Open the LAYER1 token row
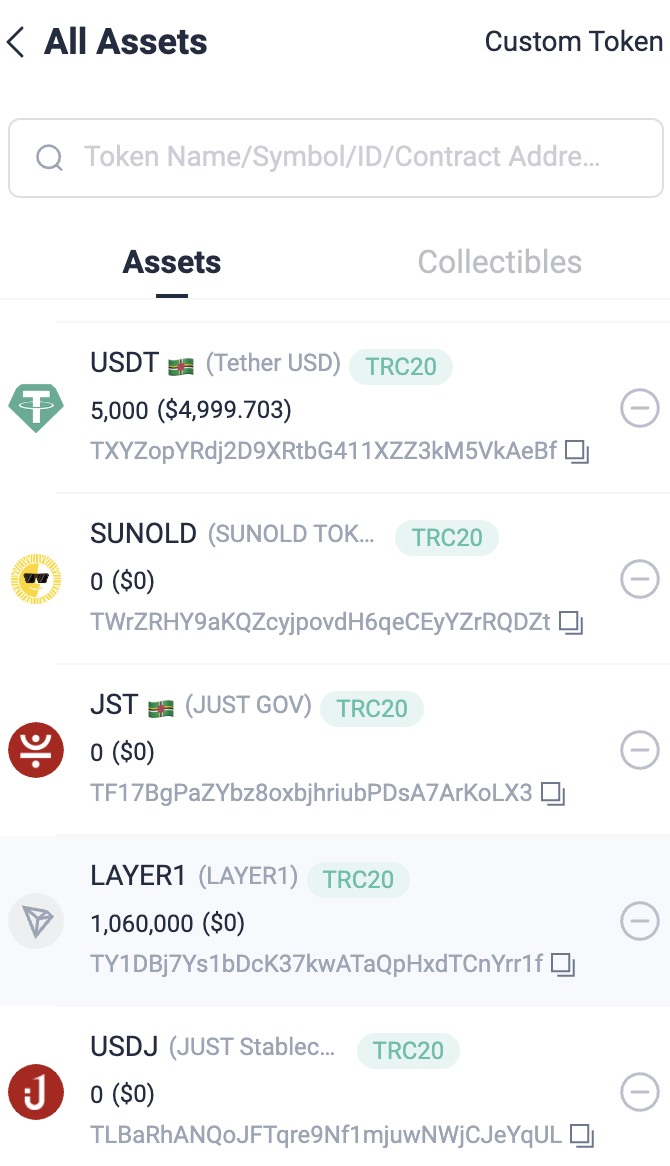Viewport: 670px width, 1166px height. pos(300,921)
